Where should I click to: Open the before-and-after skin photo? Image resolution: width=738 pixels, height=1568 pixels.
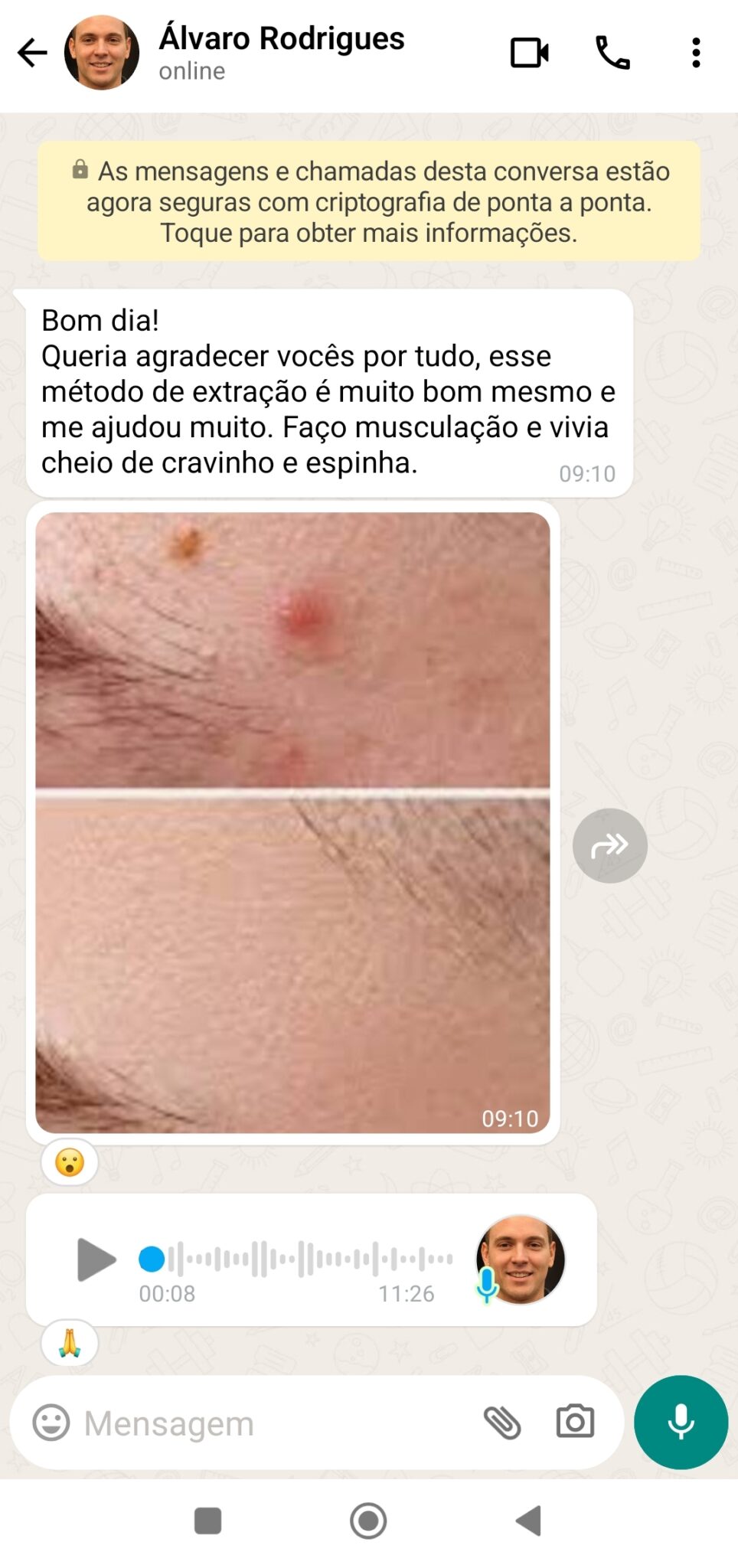[x=292, y=822]
